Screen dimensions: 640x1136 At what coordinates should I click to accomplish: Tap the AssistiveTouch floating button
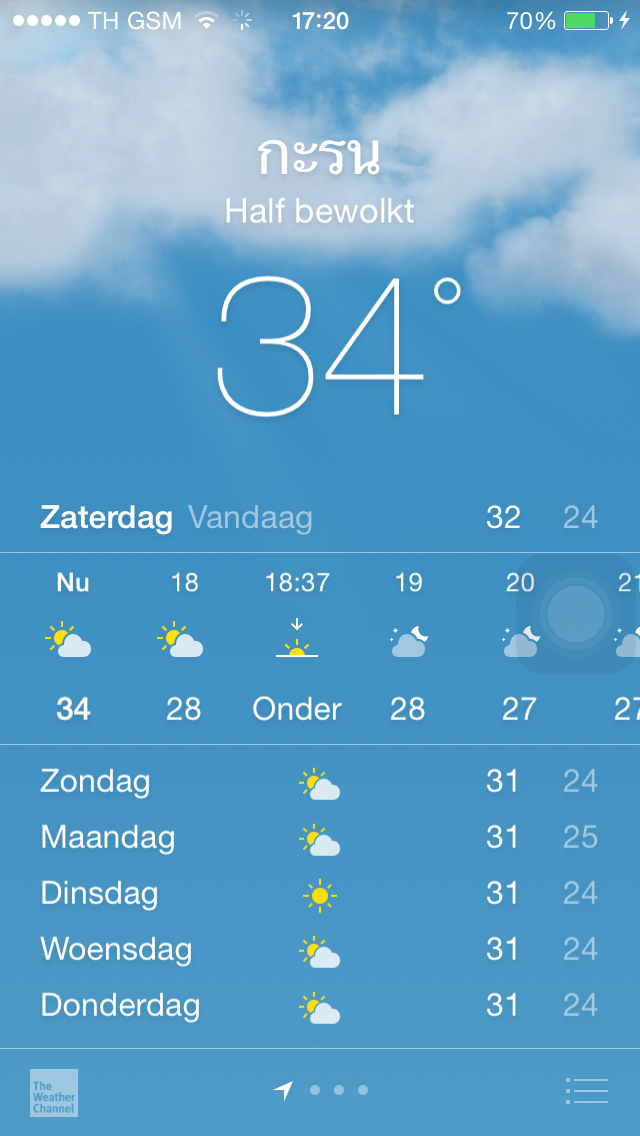pyautogui.click(x=575, y=614)
